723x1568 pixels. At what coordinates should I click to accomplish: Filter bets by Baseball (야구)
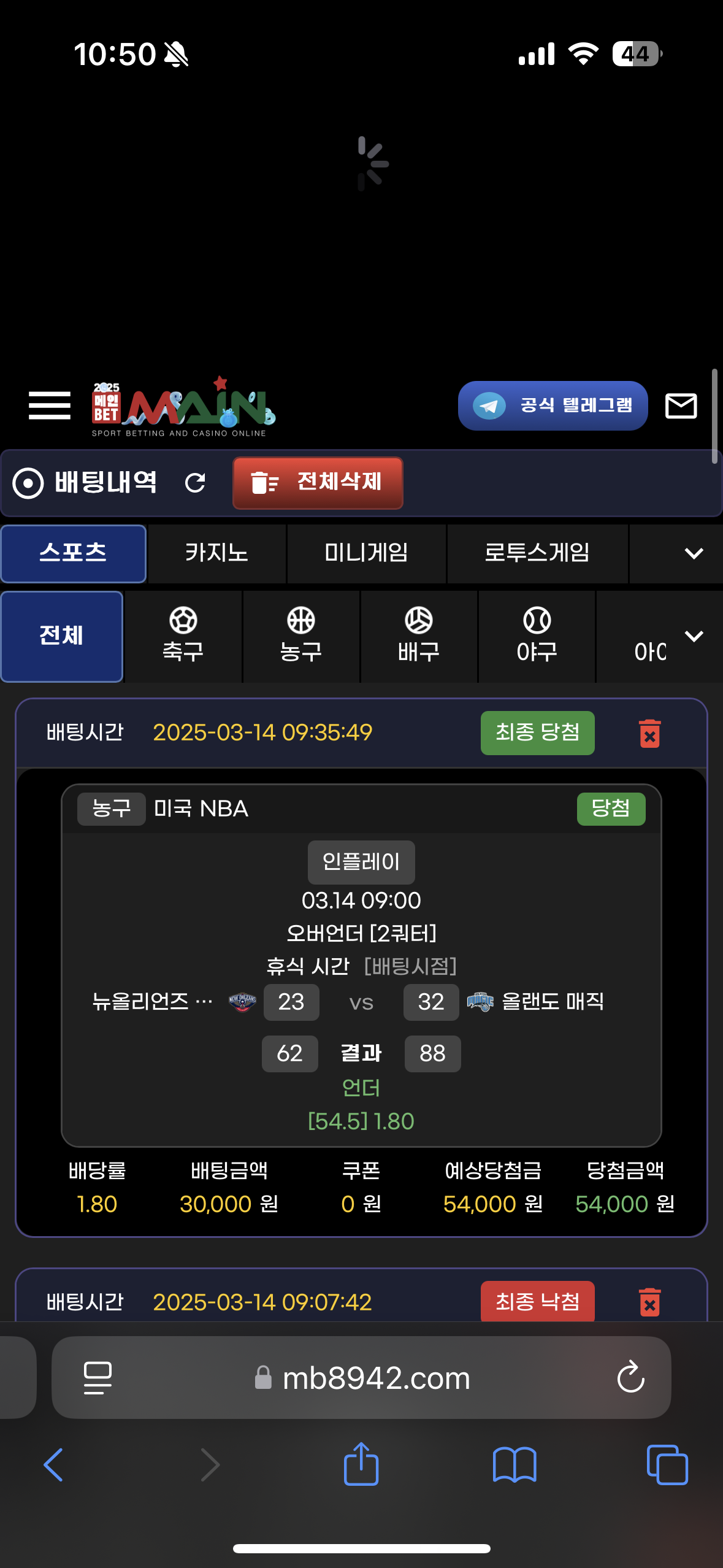pos(537,636)
